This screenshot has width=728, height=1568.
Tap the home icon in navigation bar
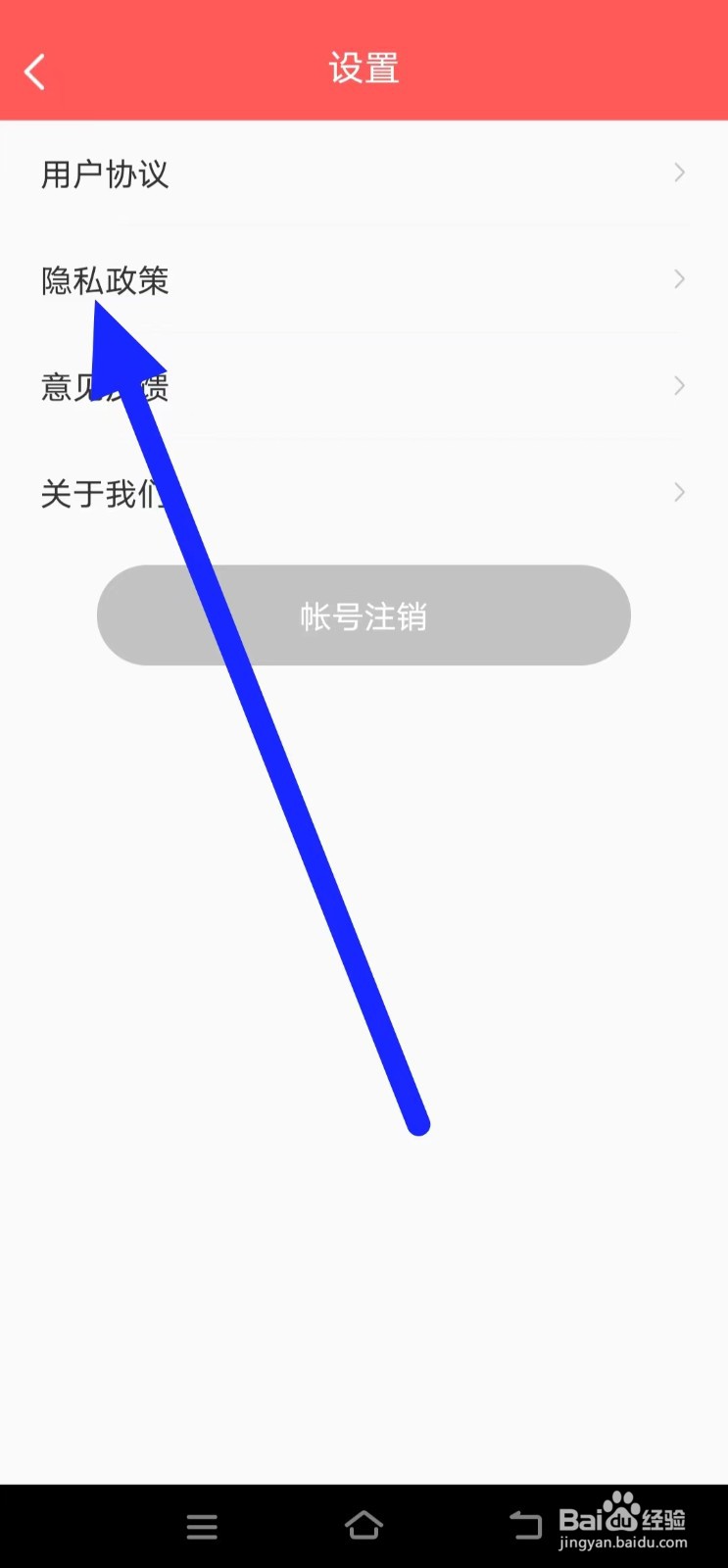[364, 1525]
